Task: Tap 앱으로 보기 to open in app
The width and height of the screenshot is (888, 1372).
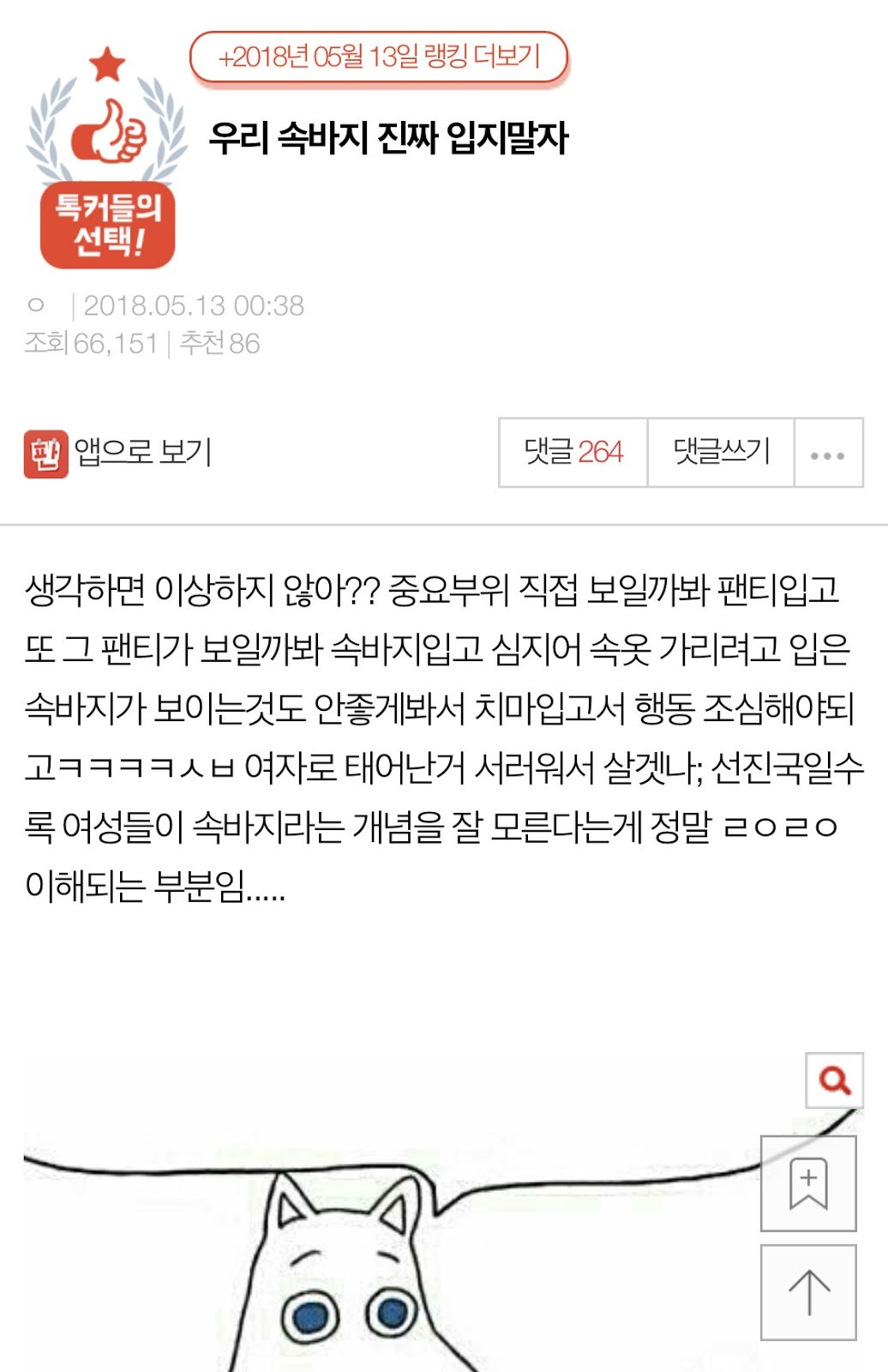Action: pyautogui.click(x=118, y=452)
